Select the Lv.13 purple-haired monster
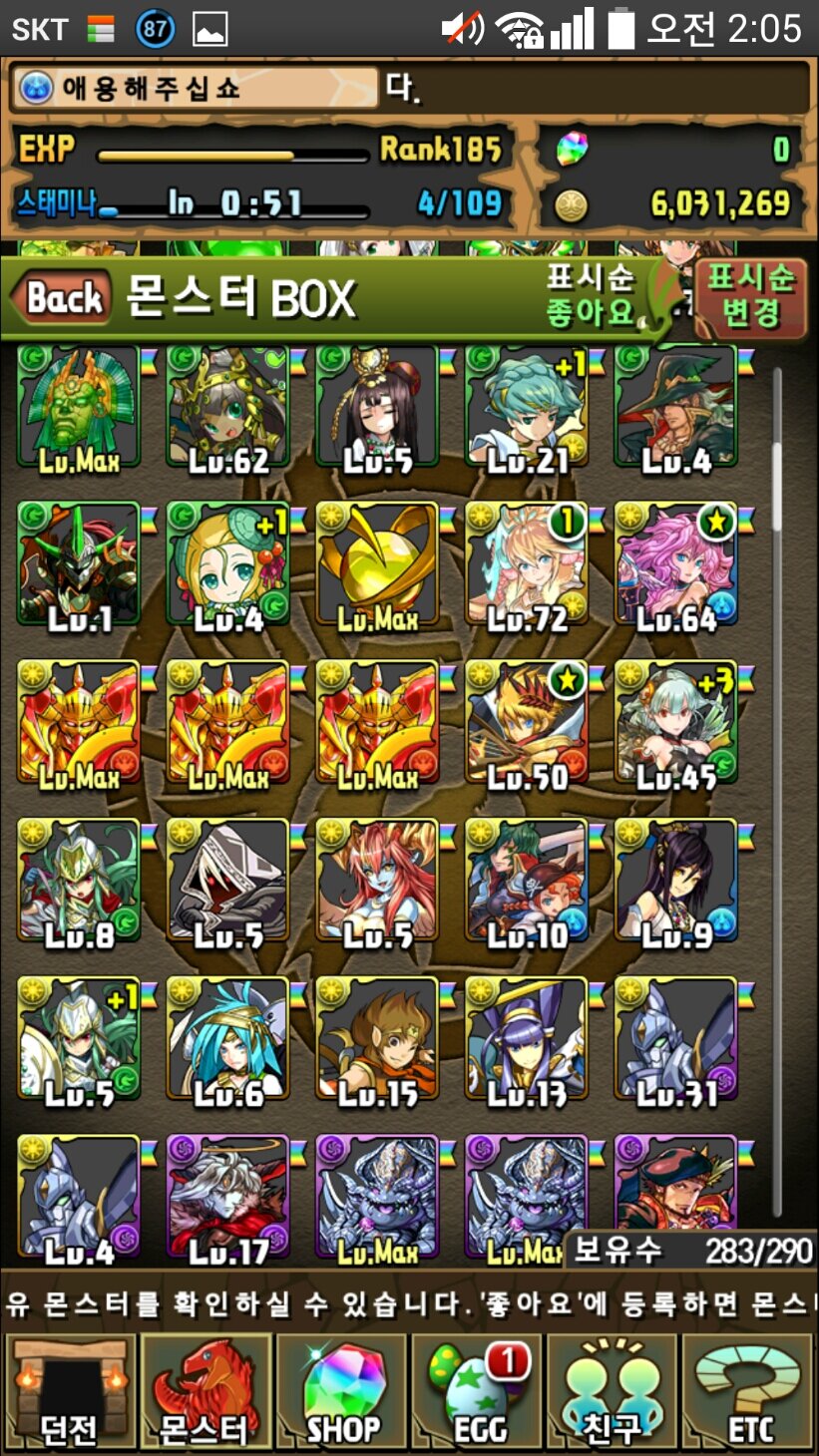 click(527, 1040)
